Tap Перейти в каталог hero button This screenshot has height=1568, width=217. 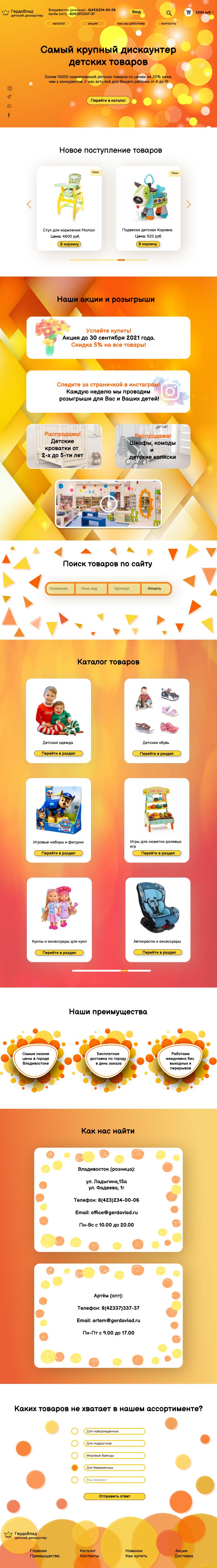click(108, 100)
